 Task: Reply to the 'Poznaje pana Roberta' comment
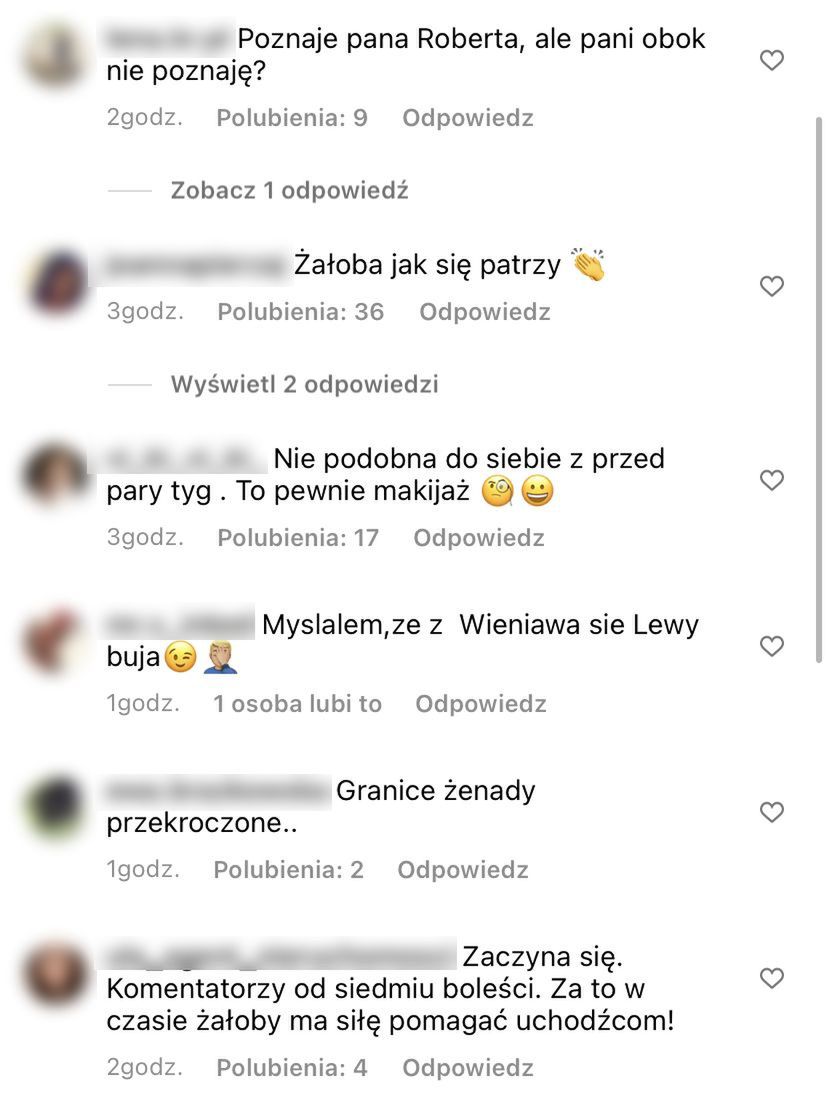point(467,118)
